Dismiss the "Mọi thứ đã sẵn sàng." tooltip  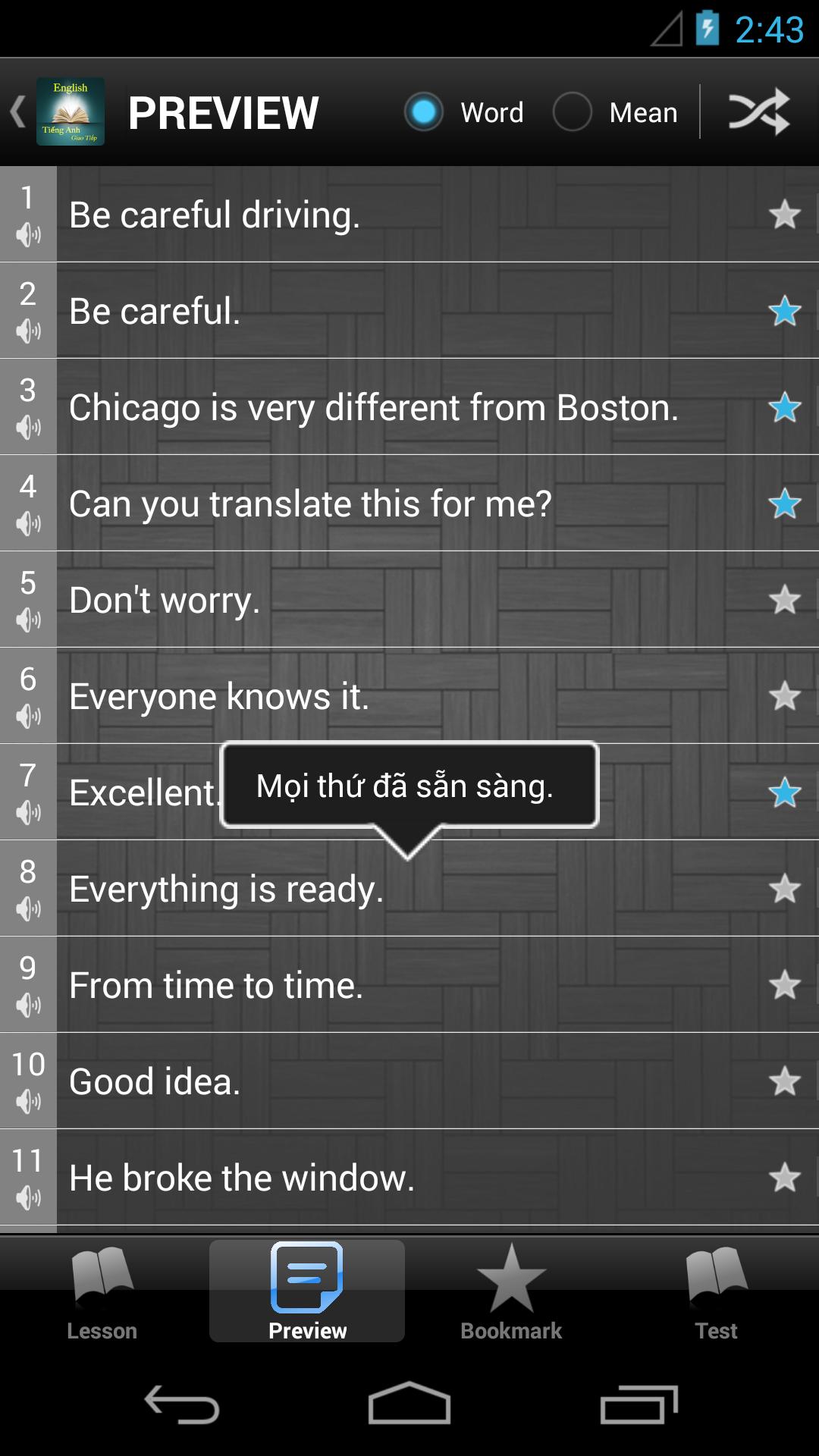409,786
